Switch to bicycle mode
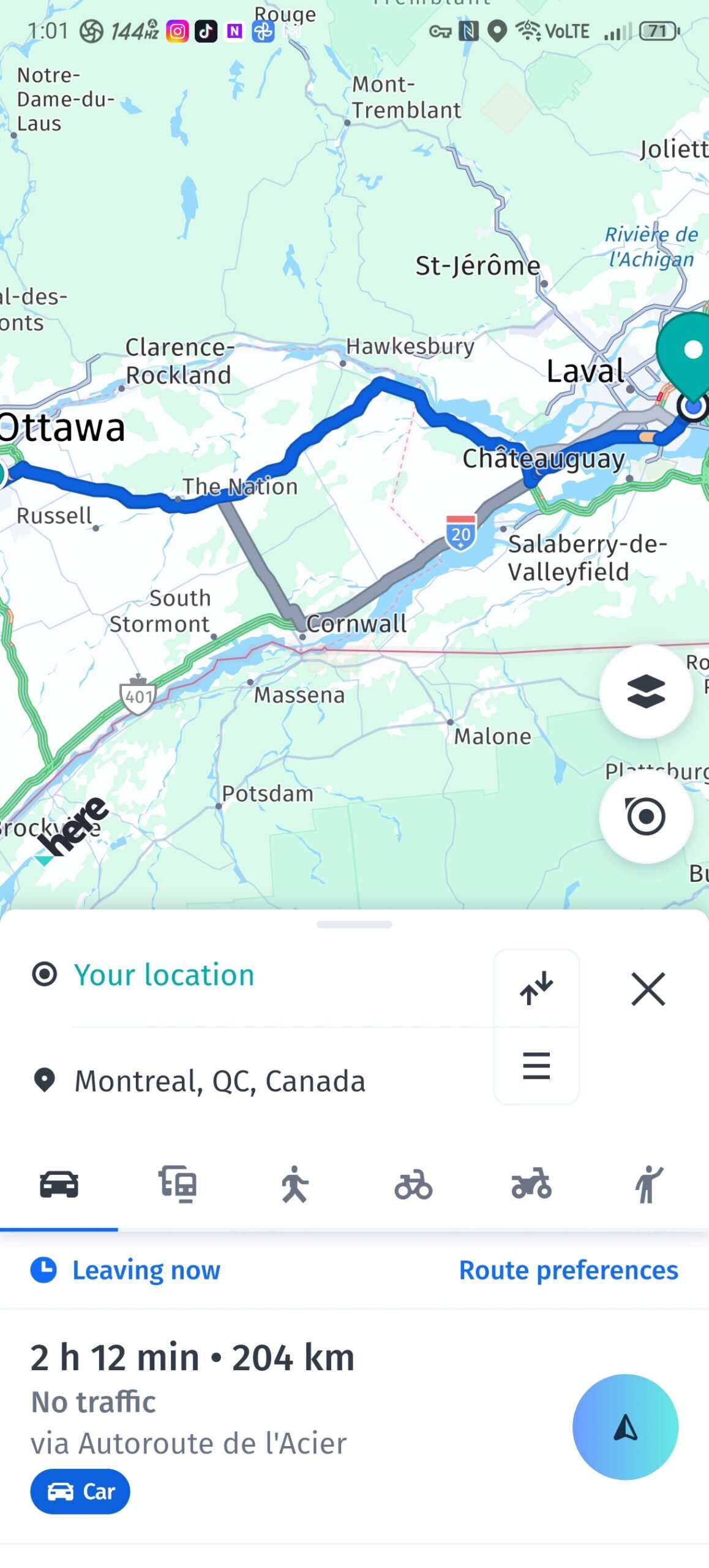Screen dimensions: 709x1568 tap(413, 1183)
